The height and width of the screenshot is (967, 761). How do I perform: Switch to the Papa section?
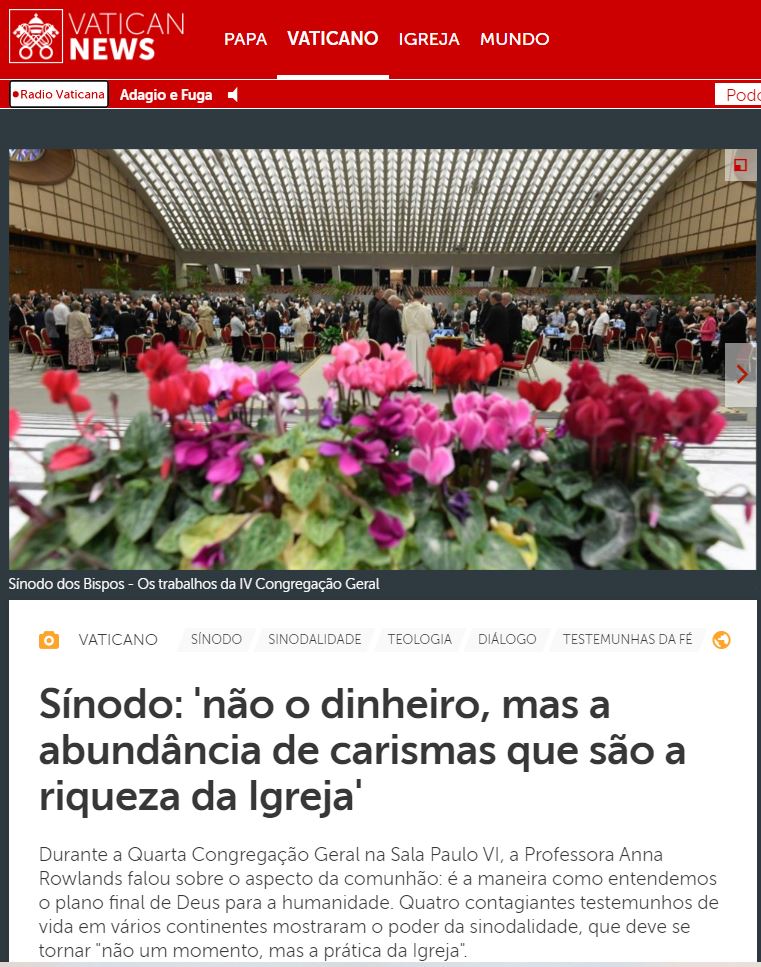click(245, 40)
